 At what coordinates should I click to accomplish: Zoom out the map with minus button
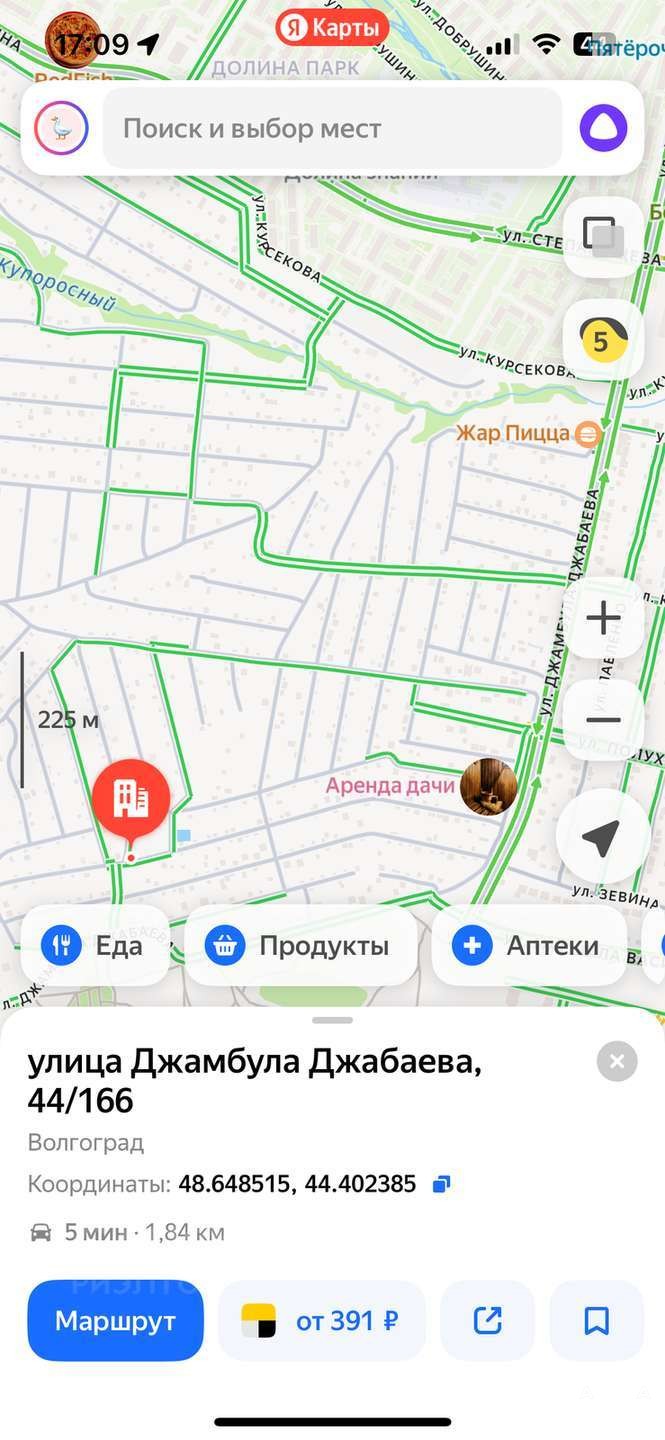click(x=603, y=720)
